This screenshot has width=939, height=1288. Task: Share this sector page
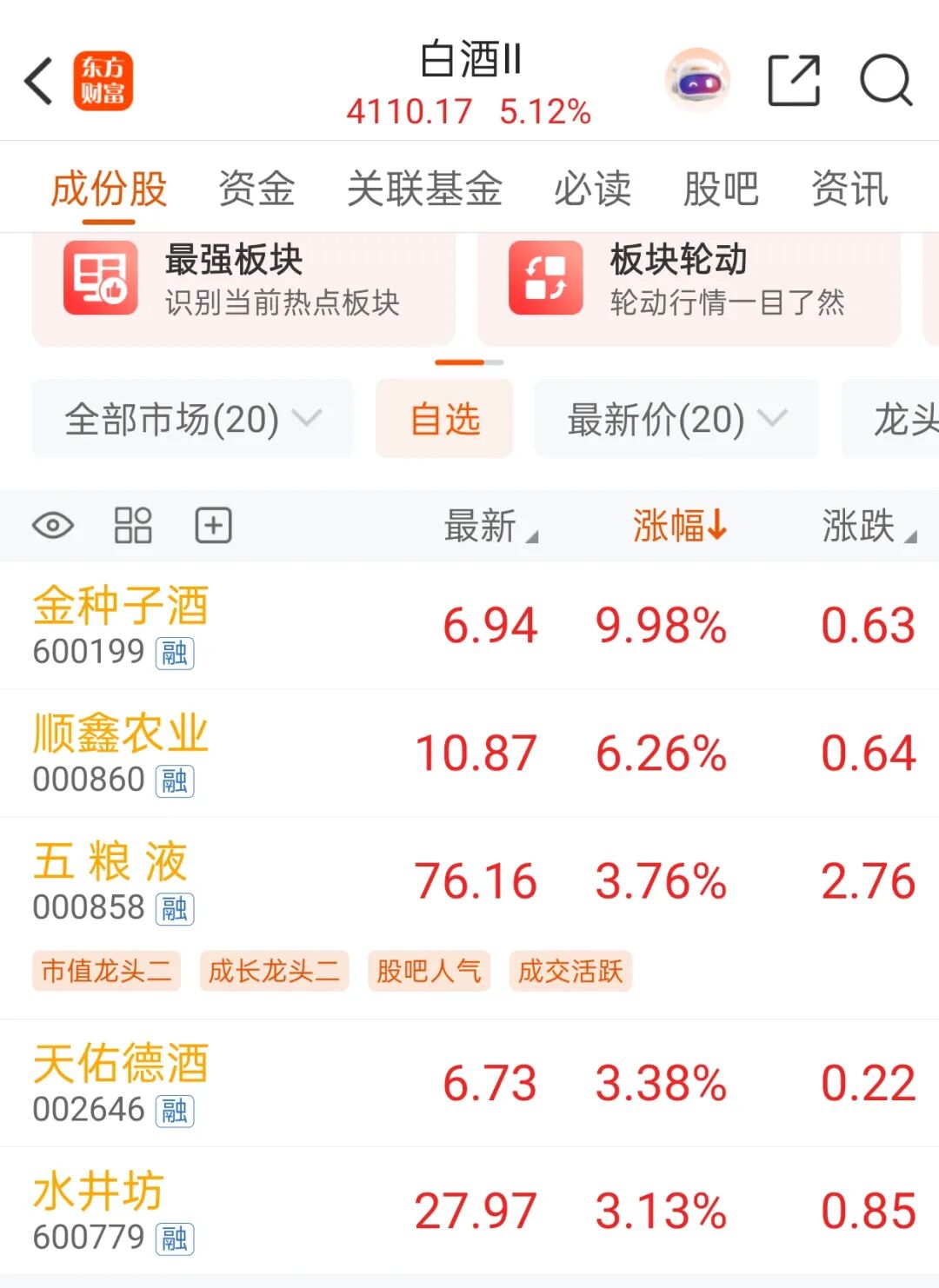point(794,81)
